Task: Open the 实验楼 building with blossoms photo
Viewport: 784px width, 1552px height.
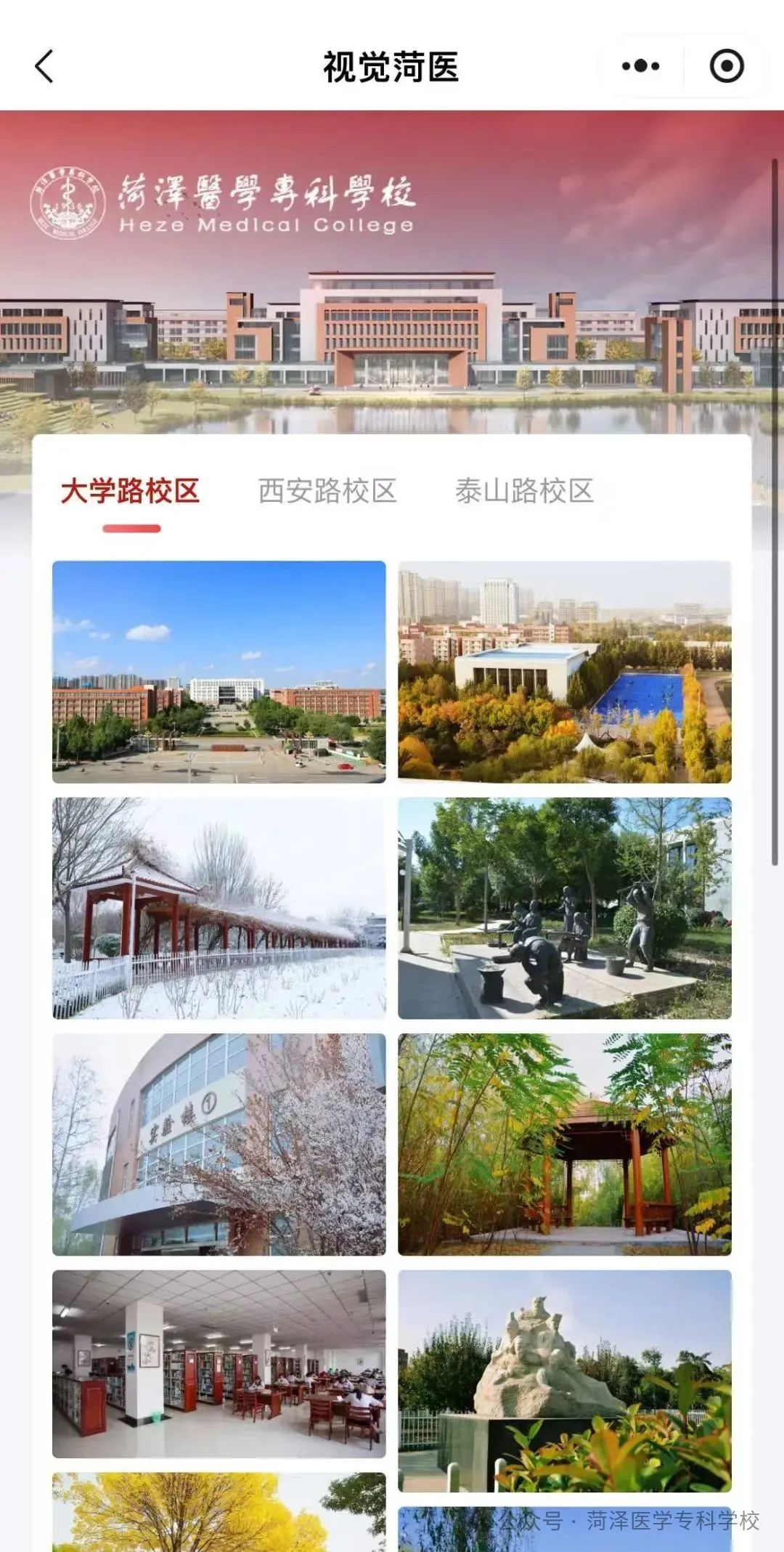Action: 219,1145
